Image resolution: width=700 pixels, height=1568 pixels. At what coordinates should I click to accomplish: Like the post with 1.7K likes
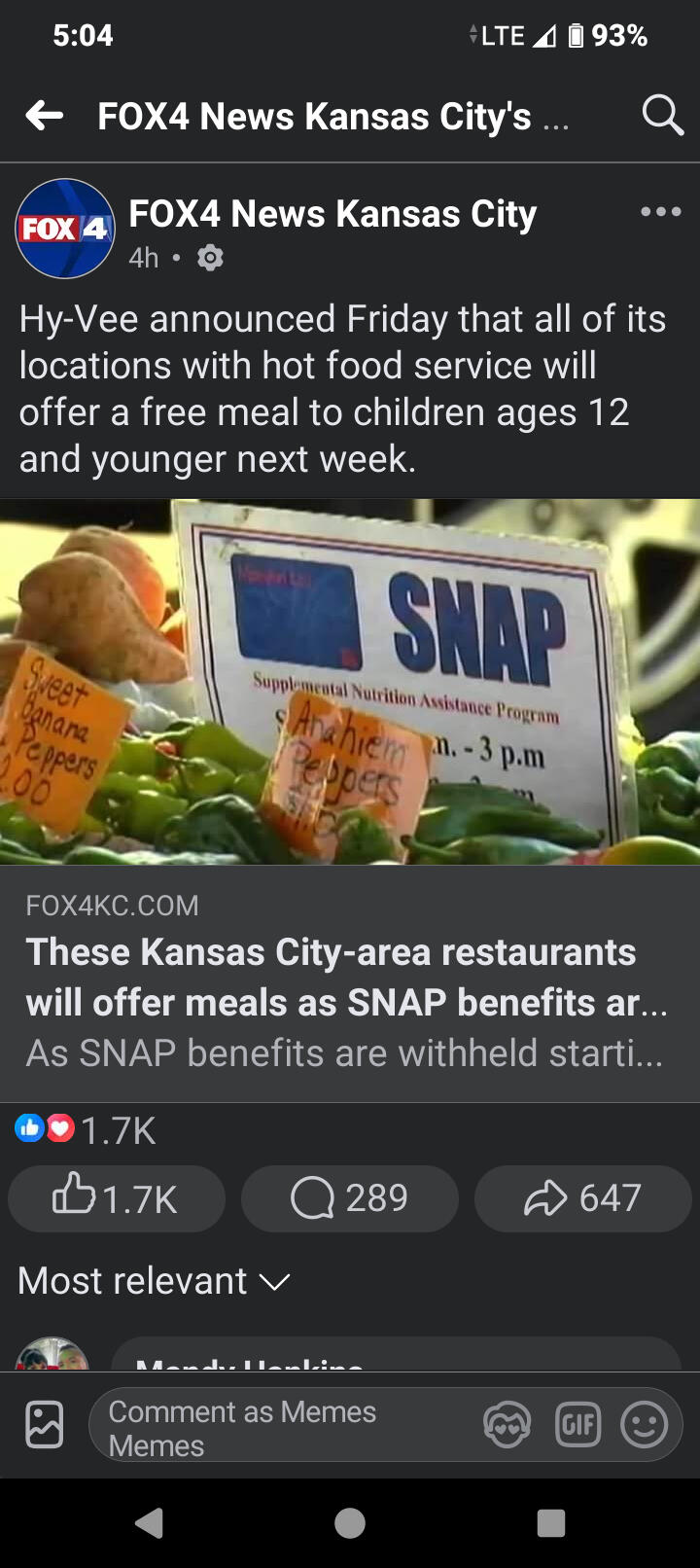click(117, 1198)
